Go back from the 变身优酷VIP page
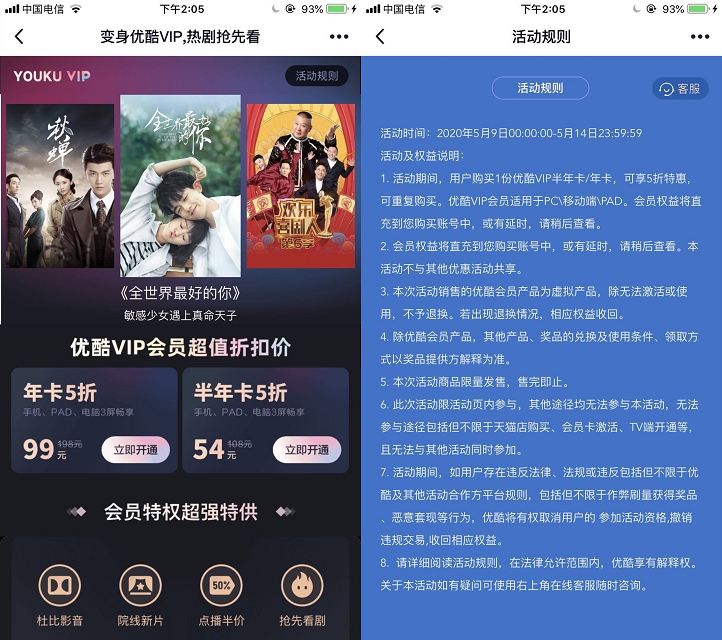This screenshot has width=722, height=640. coord(19,37)
